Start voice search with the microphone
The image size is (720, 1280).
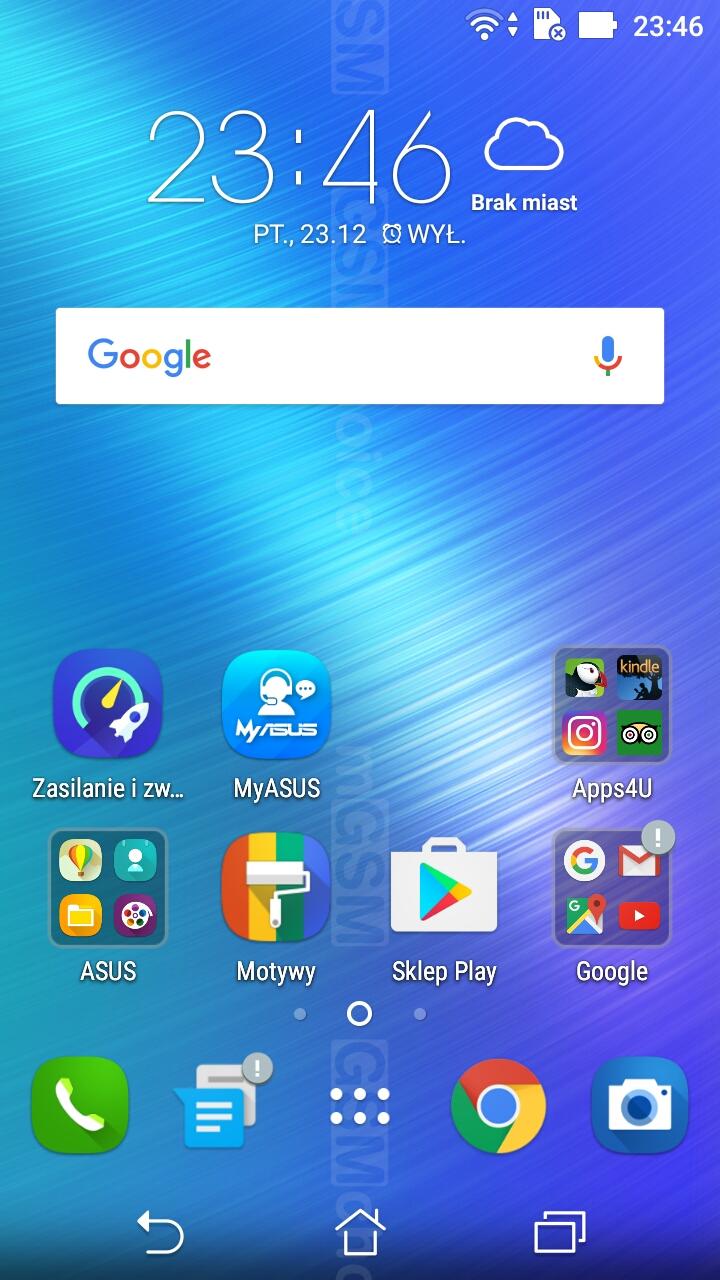tap(608, 356)
